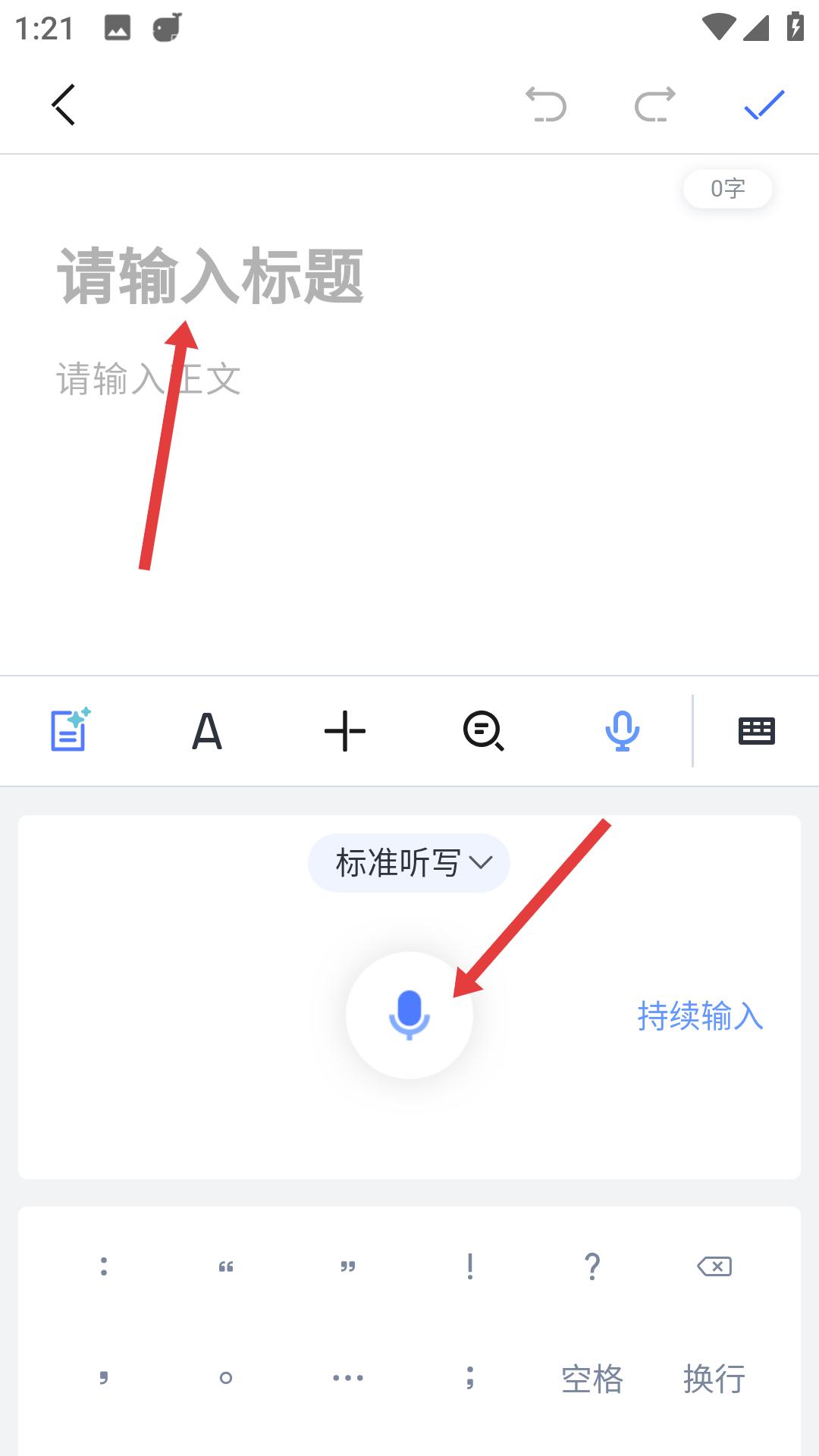This screenshot has width=819, height=1456.
Task: Open the font formatting tool (A icon)
Action: click(x=205, y=730)
